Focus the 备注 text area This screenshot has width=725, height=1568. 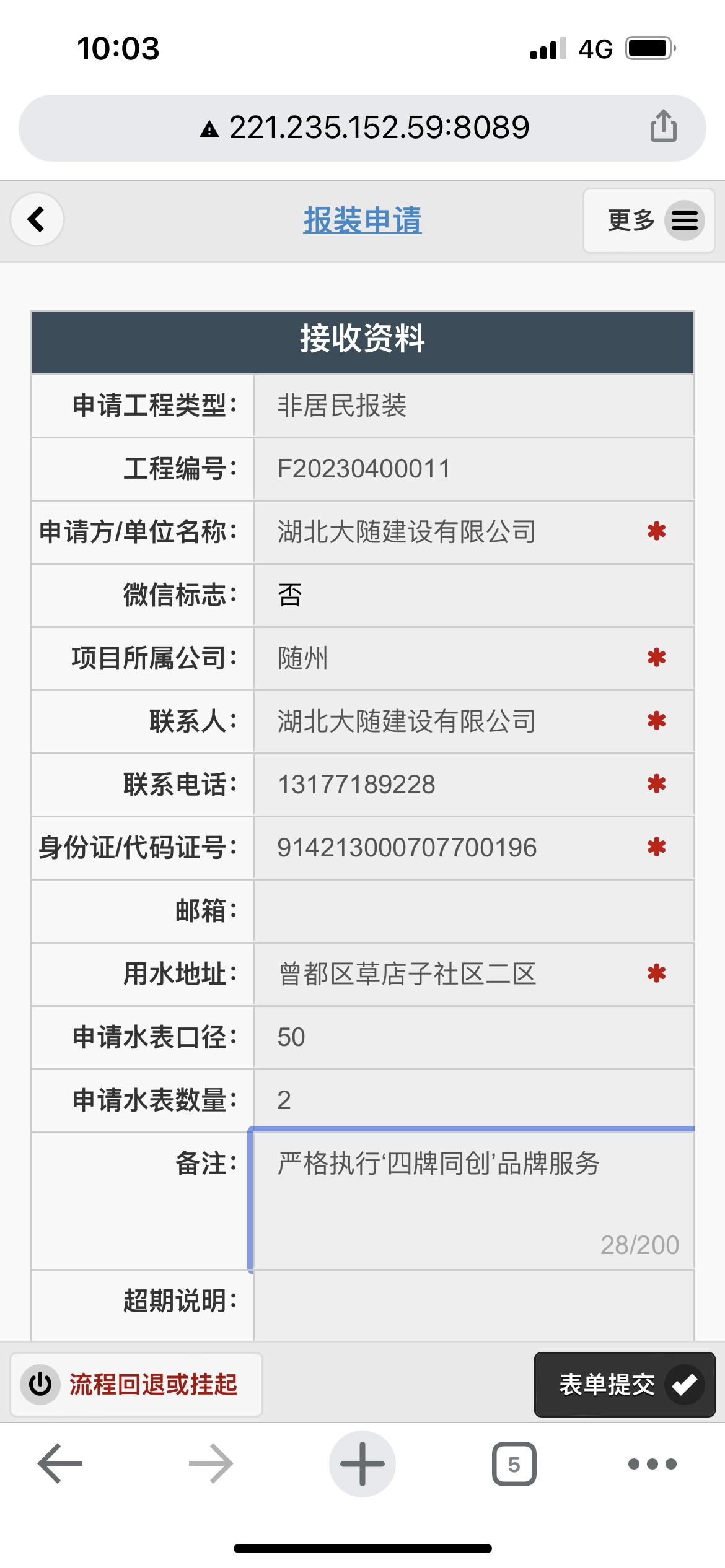(473, 1200)
